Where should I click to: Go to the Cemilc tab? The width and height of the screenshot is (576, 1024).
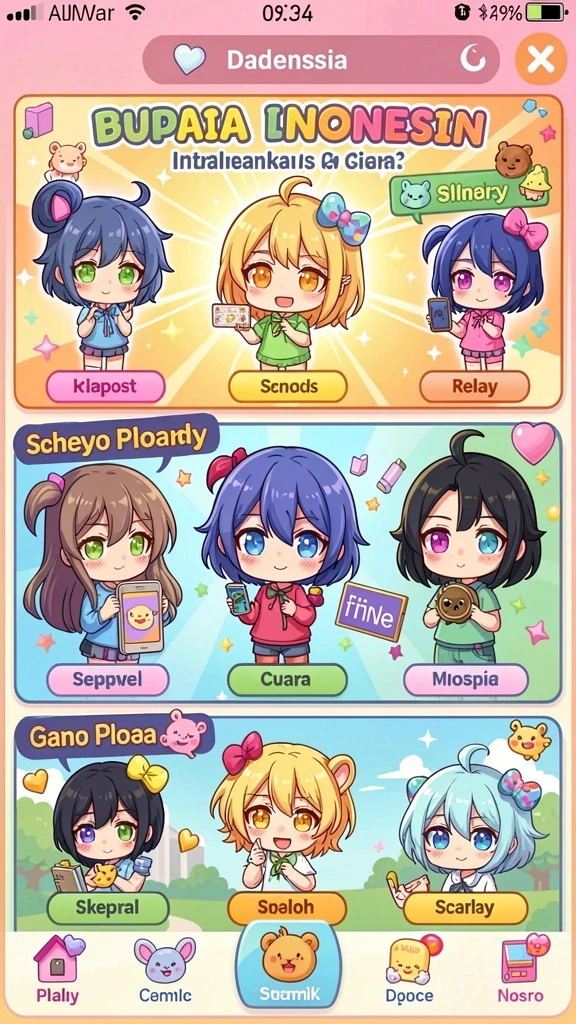pos(165,970)
